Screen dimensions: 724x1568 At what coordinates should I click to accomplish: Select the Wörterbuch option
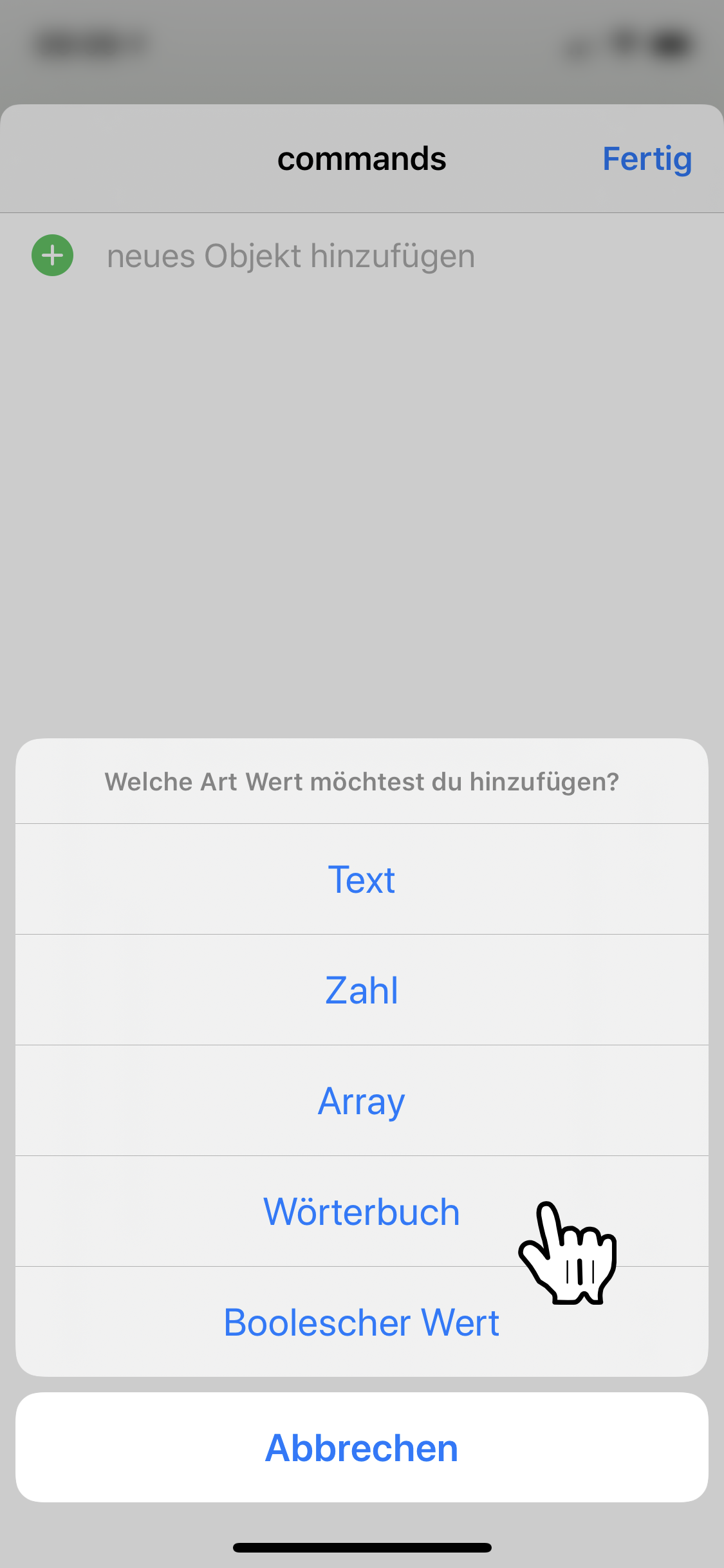coord(362,1211)
